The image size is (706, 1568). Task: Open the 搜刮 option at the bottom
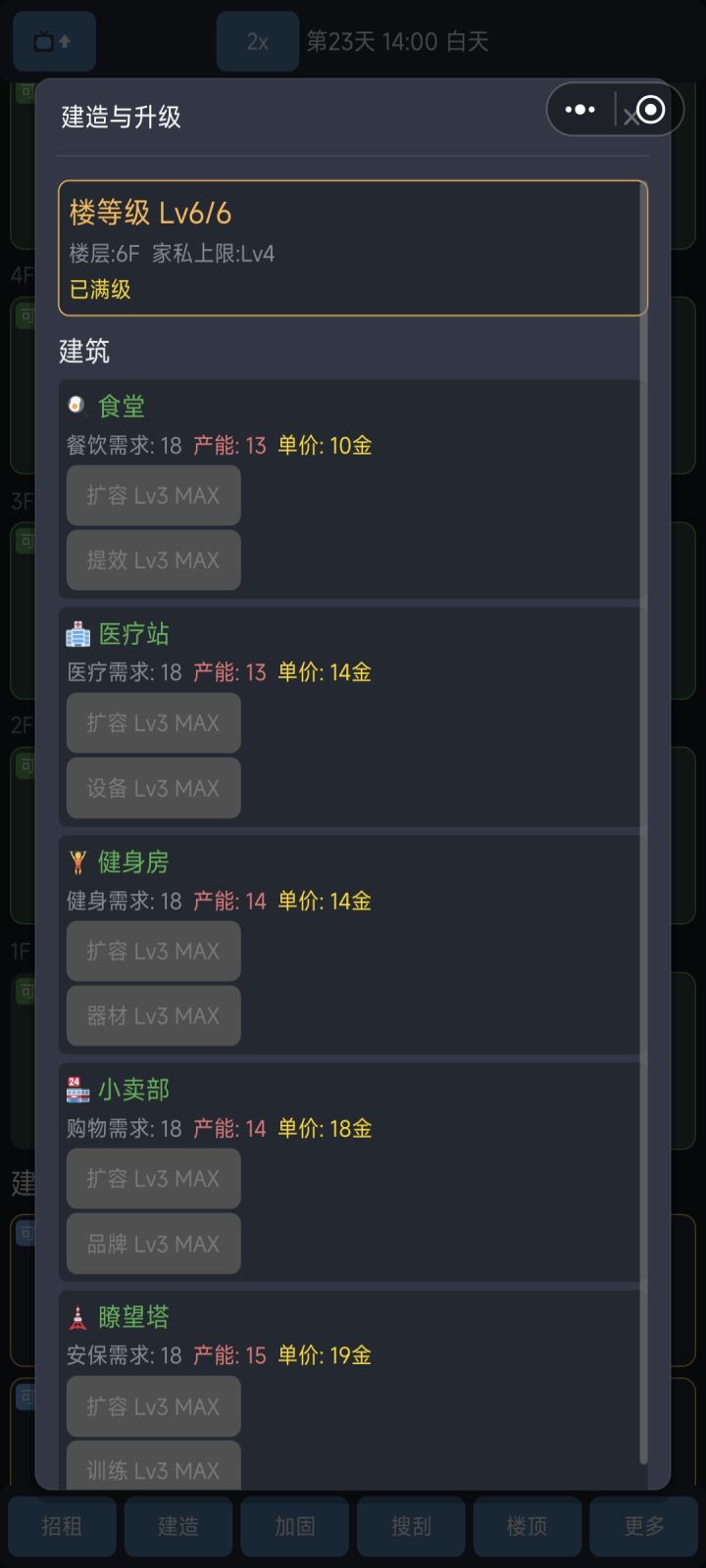pyautogui.click(x=410, y=1526)
